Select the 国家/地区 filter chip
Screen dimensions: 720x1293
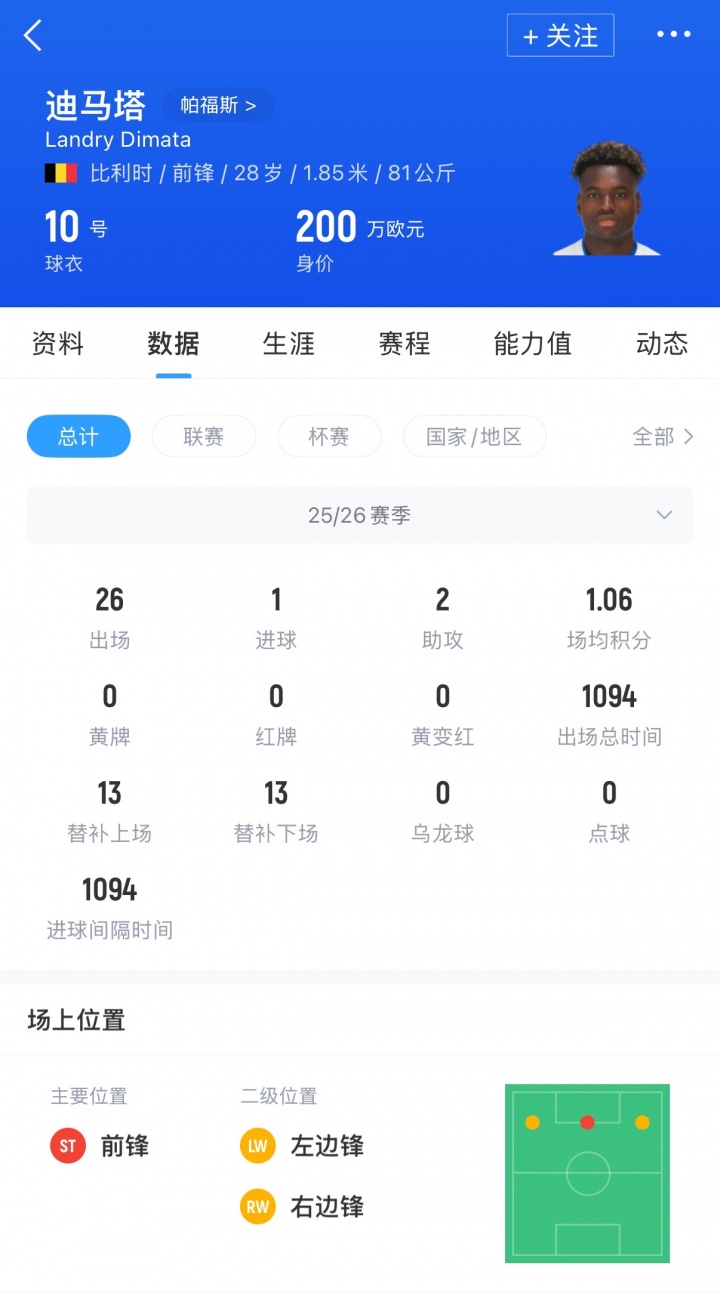coord(474,437)
